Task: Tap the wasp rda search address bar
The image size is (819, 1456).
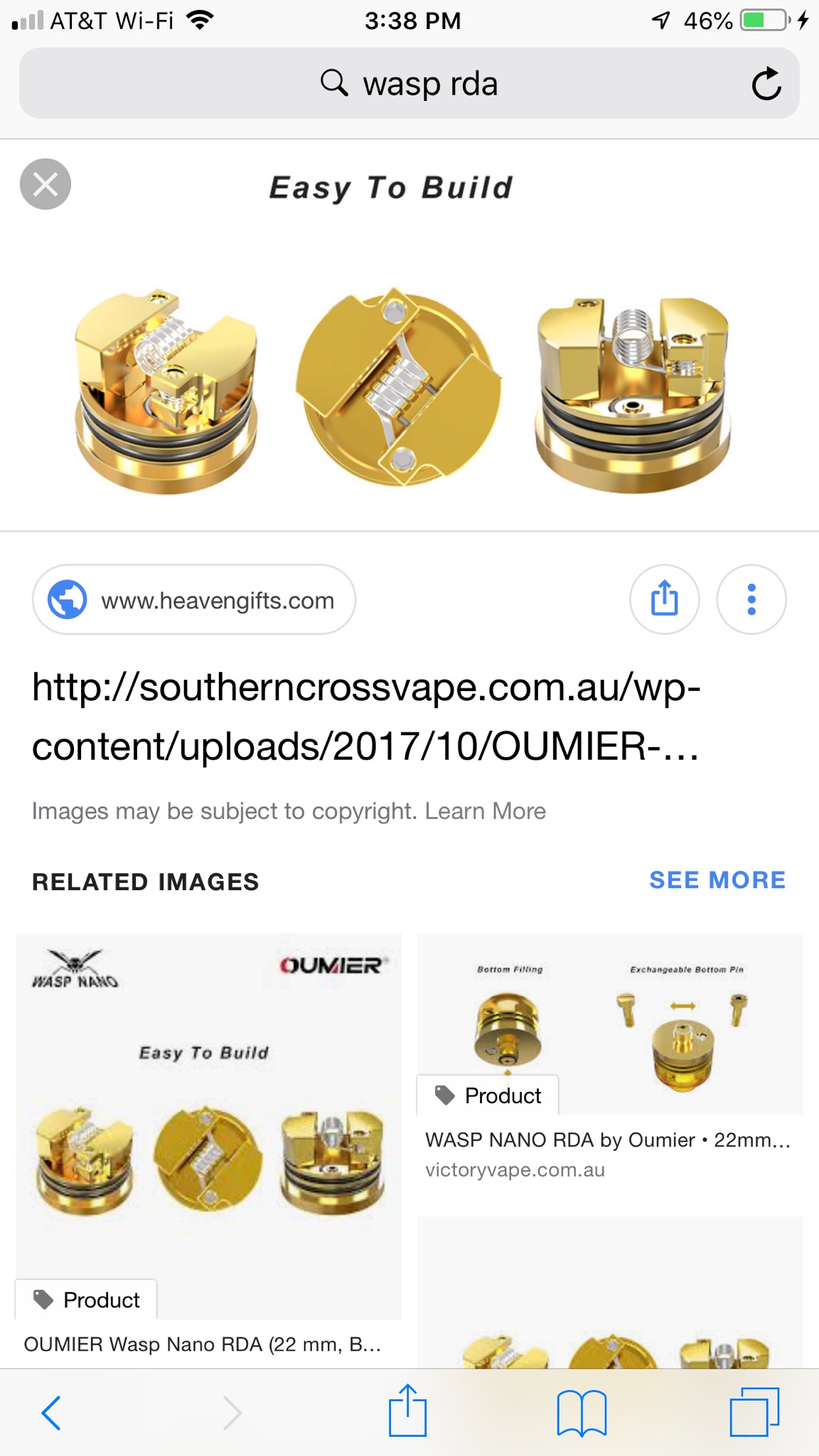Action: pyautogui.click(x=409, y=84)
